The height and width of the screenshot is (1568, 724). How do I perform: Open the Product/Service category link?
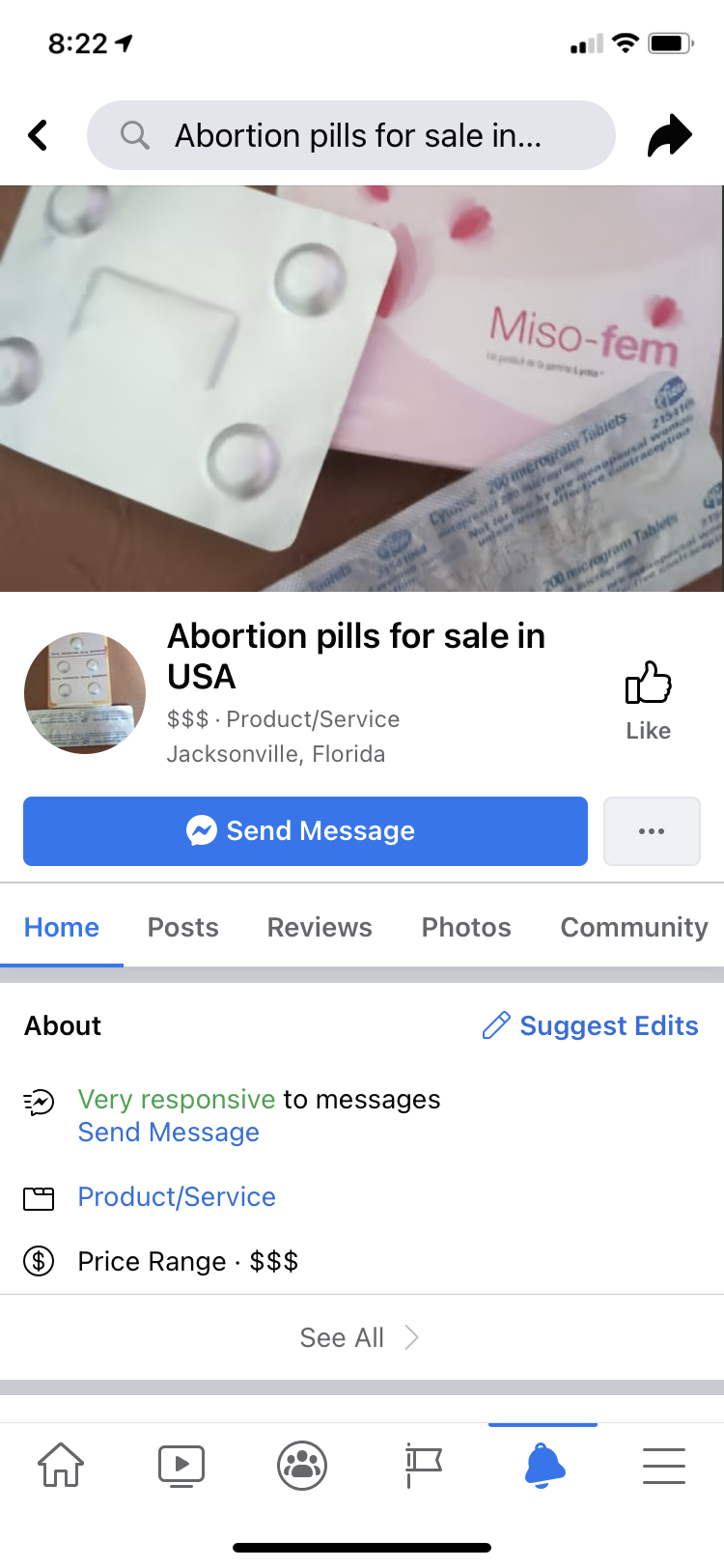point(177,1197)
